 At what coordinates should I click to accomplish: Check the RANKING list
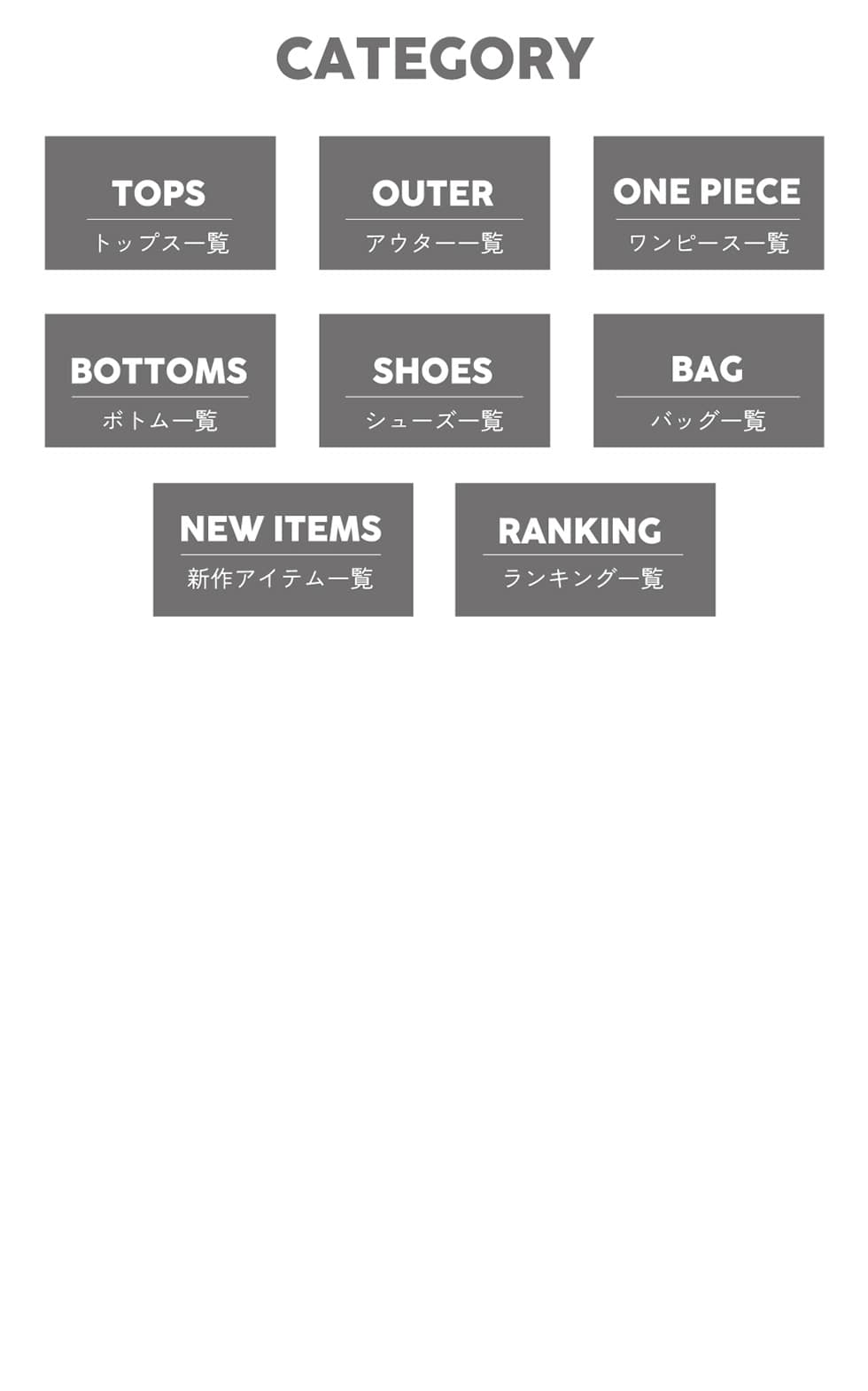tap(585, 549)
